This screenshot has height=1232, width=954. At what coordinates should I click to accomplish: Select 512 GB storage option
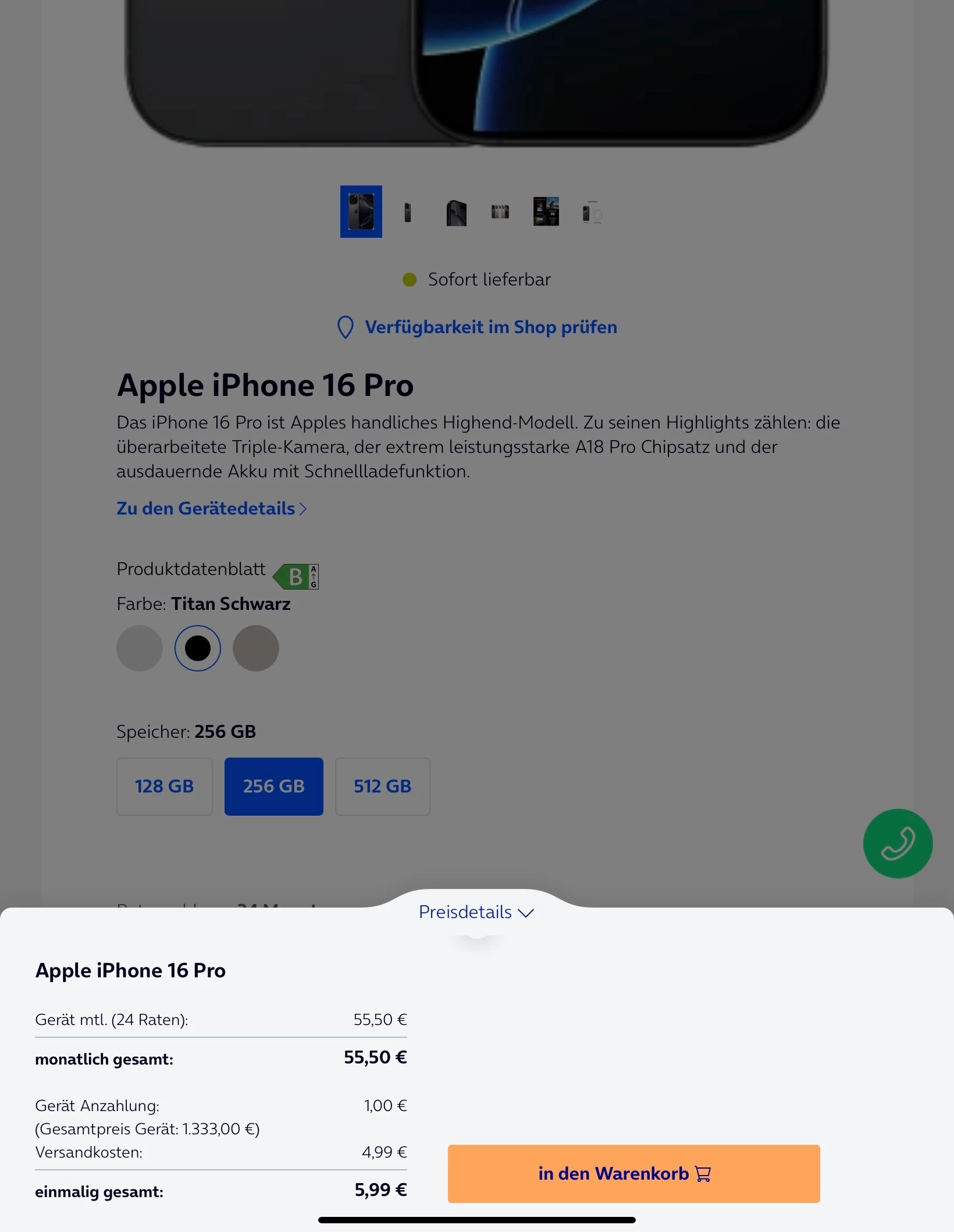pos(382,786)
